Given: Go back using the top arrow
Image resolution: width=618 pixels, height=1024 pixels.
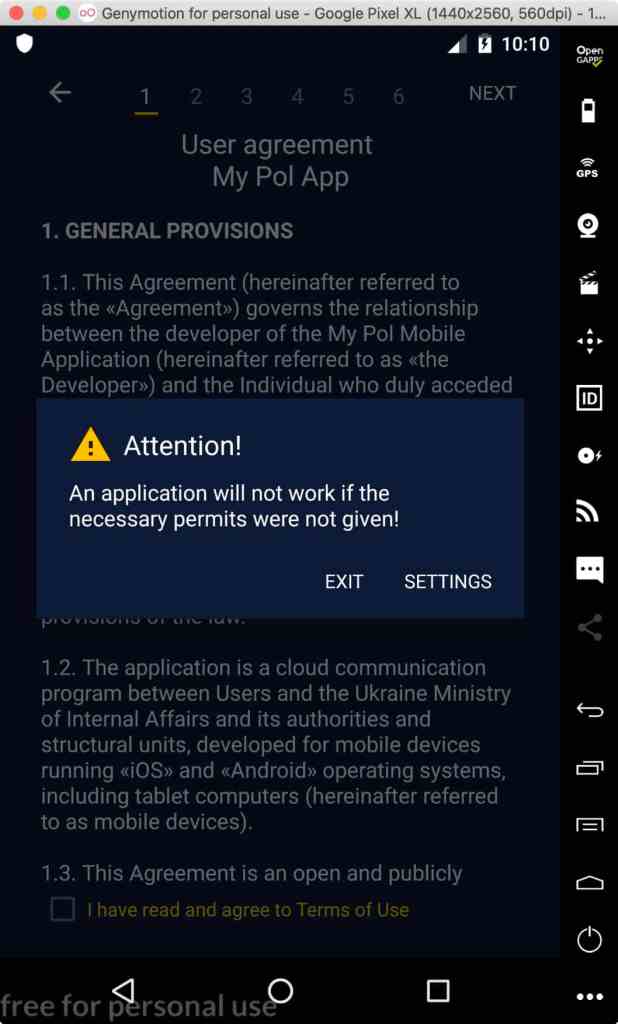Looking at the screenshot, I should tap(60, 93).
